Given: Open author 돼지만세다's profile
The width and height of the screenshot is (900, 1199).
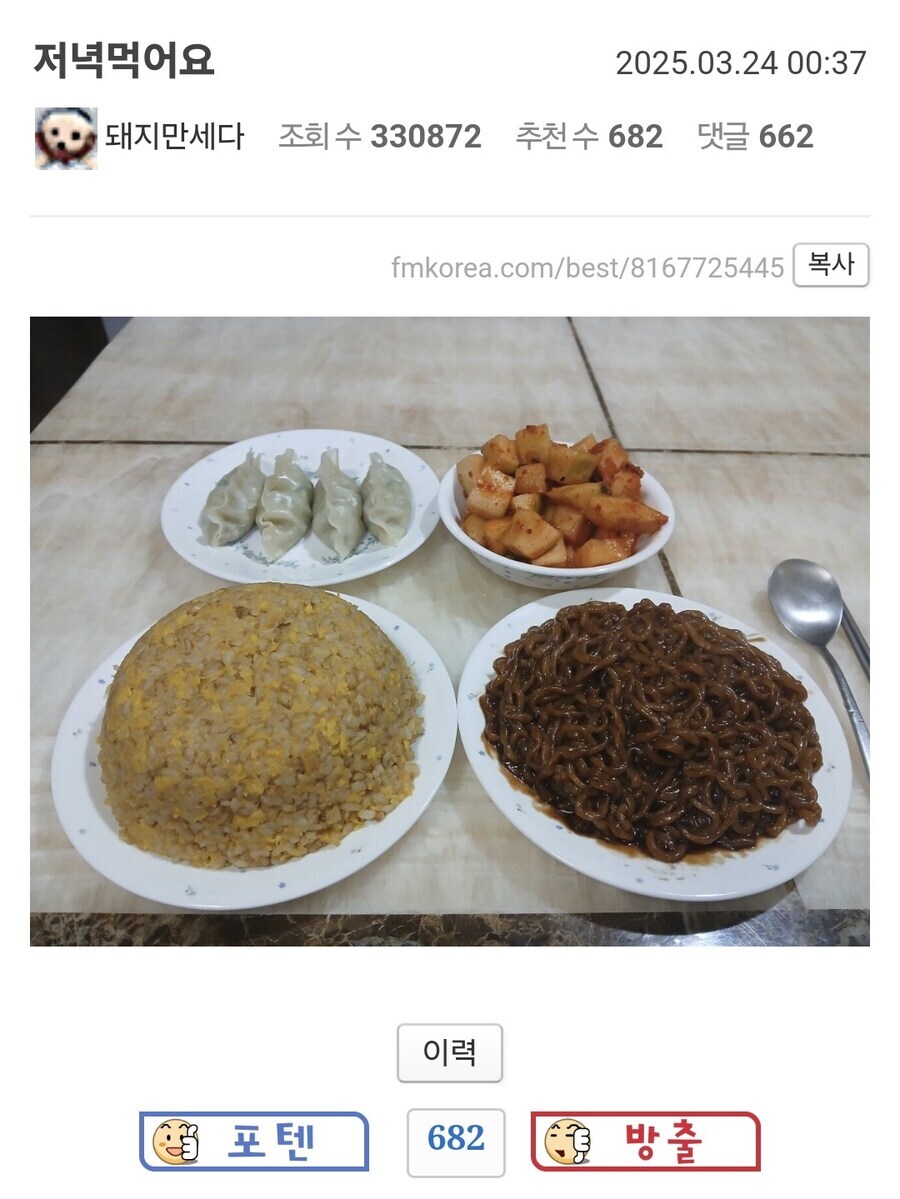Looking at the screenshot, I should 174,137.
